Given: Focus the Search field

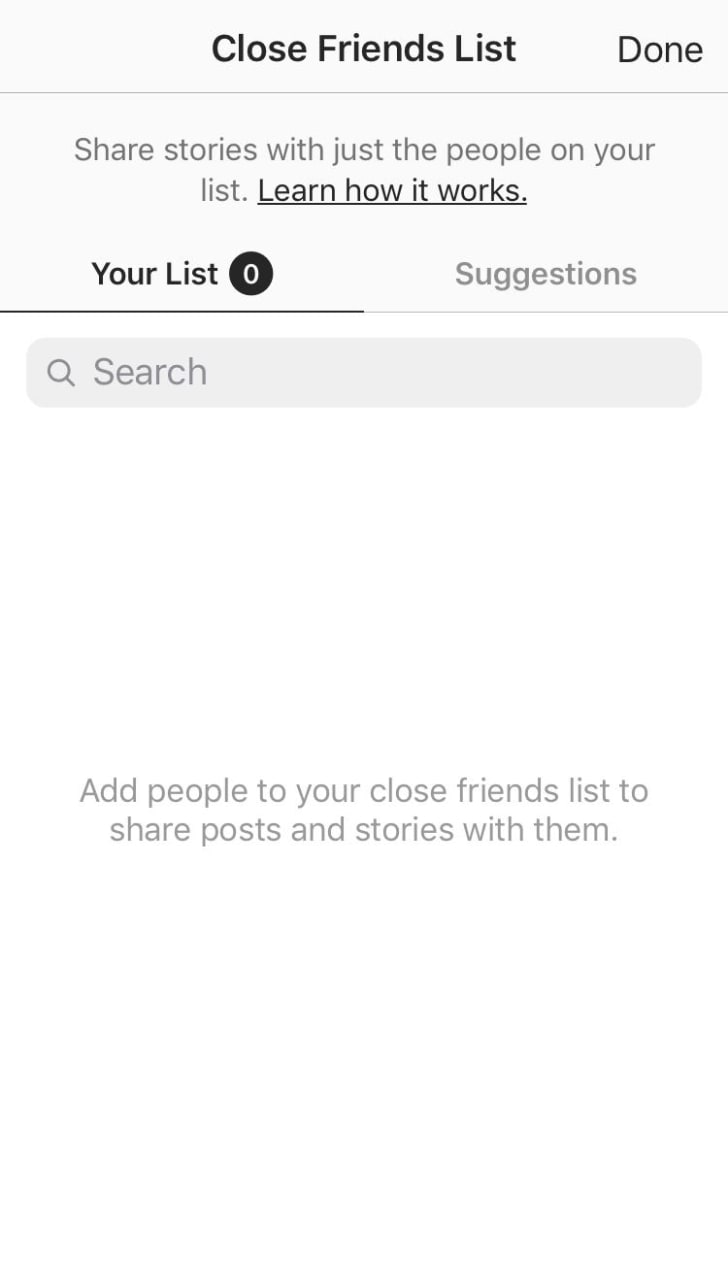Looking at the screenshot, I should point(364,372).
